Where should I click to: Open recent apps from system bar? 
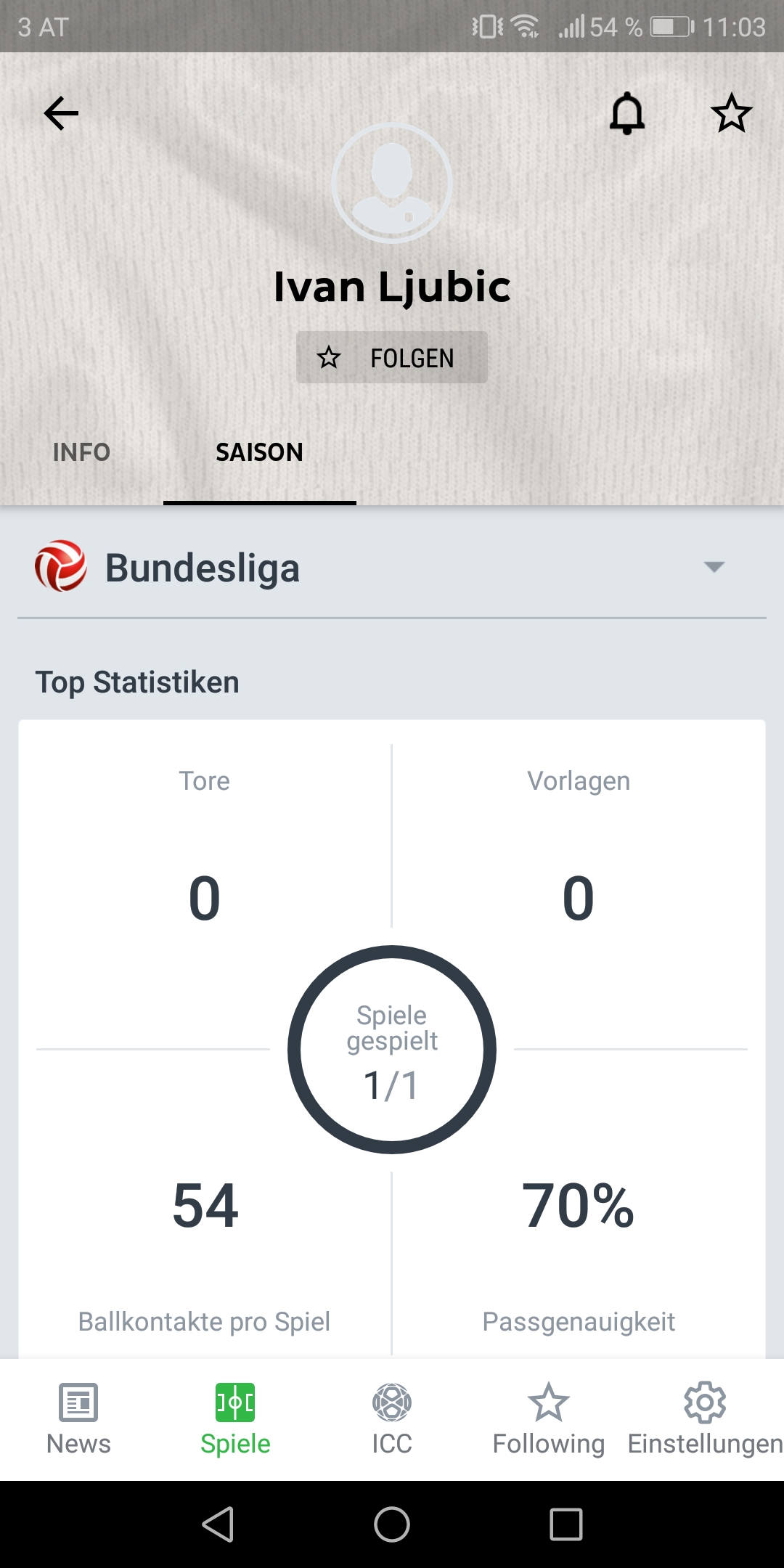[x=566, y=1524]
